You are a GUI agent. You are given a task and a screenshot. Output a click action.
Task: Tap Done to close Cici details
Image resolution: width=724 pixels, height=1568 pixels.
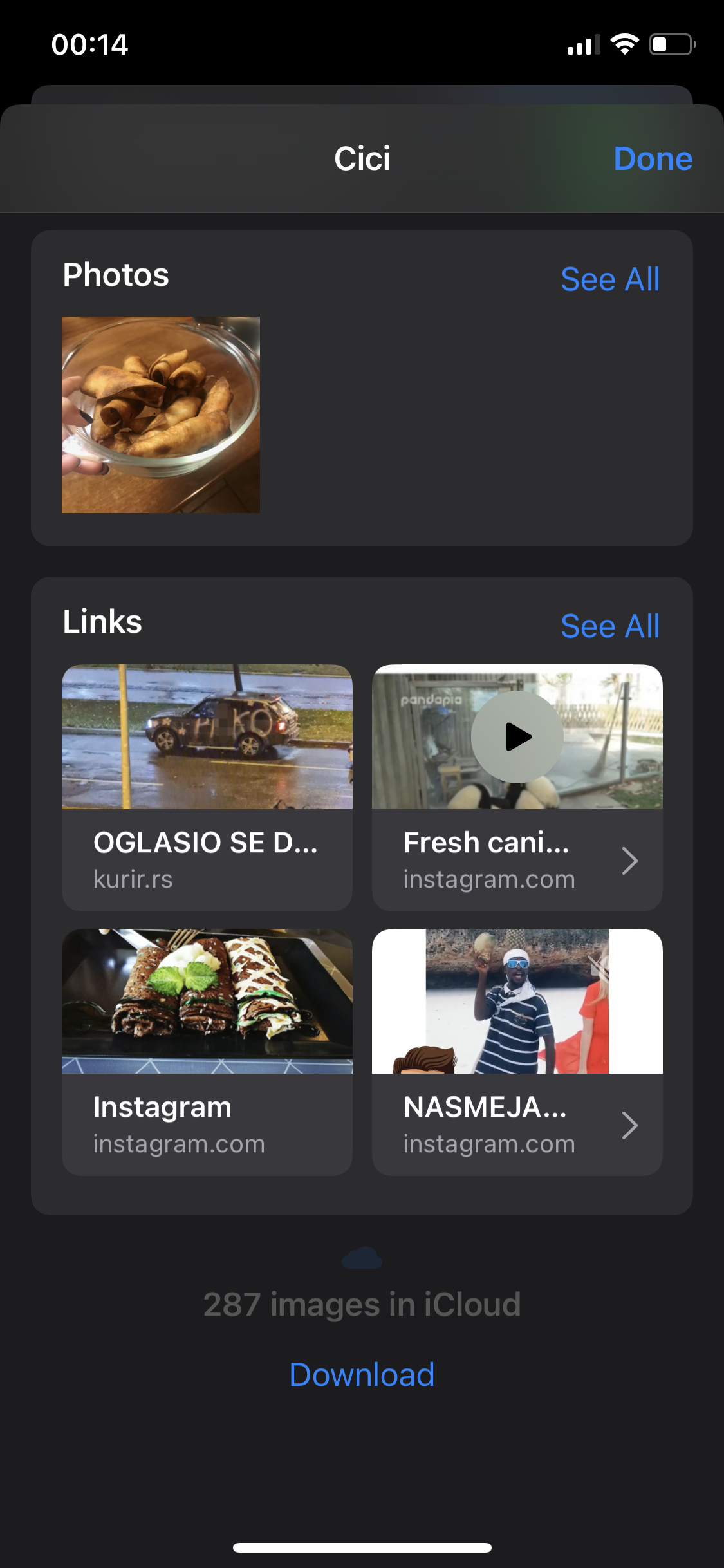pos(652,159)
